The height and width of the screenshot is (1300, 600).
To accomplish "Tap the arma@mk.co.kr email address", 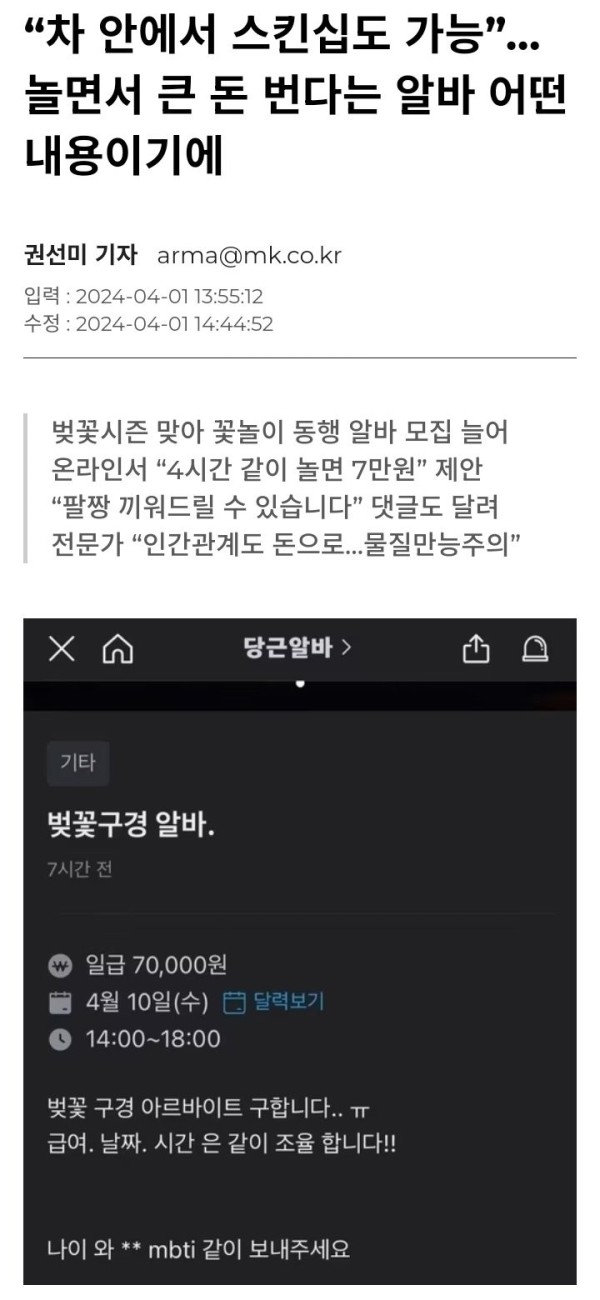I will pos(249,255).
